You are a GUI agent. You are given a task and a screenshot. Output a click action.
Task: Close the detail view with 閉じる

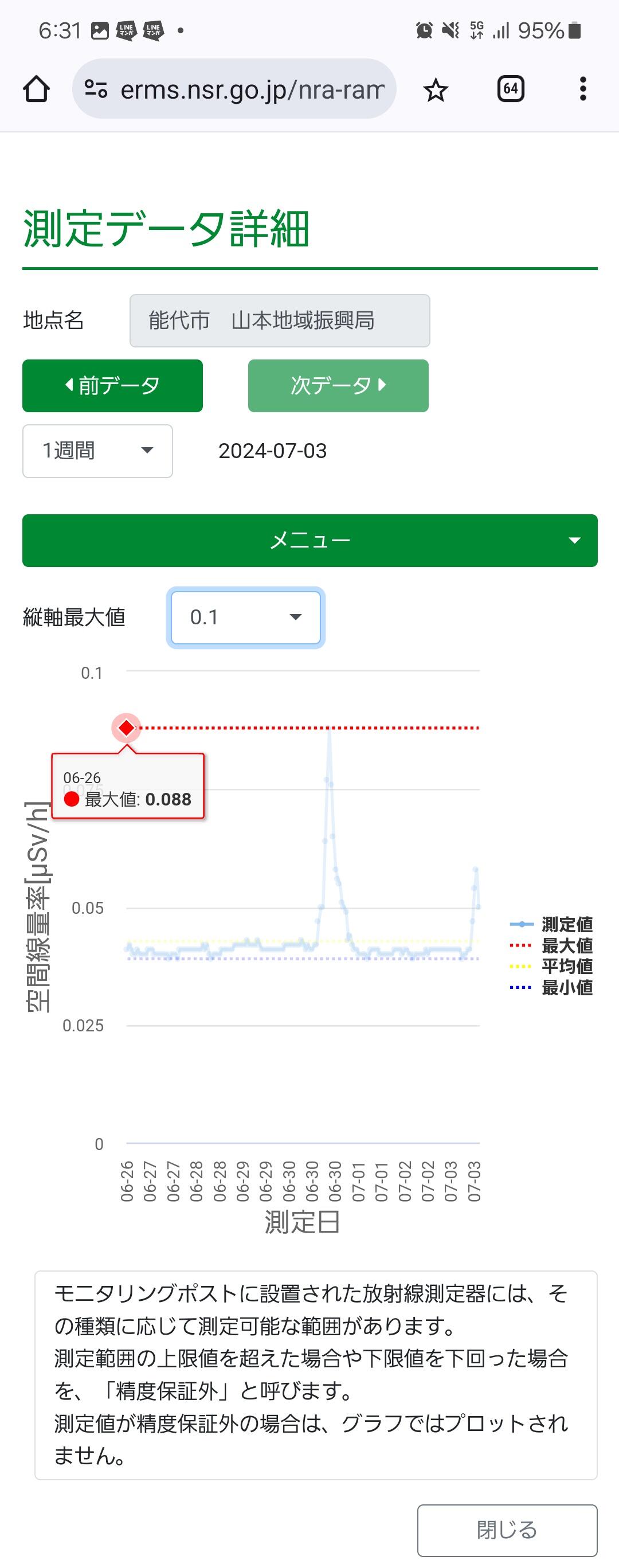(x=507, y=1530)
